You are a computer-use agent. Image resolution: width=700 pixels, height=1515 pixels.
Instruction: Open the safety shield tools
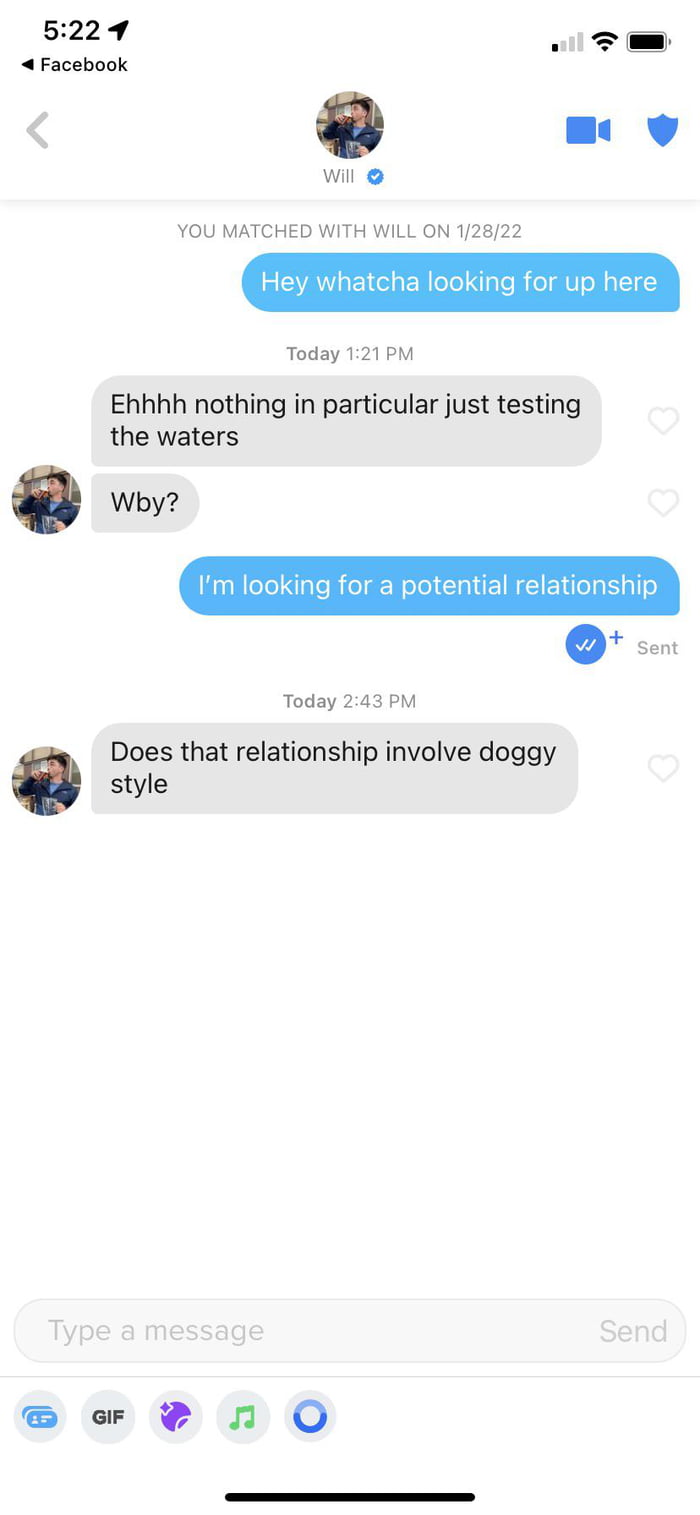[662, 130]
